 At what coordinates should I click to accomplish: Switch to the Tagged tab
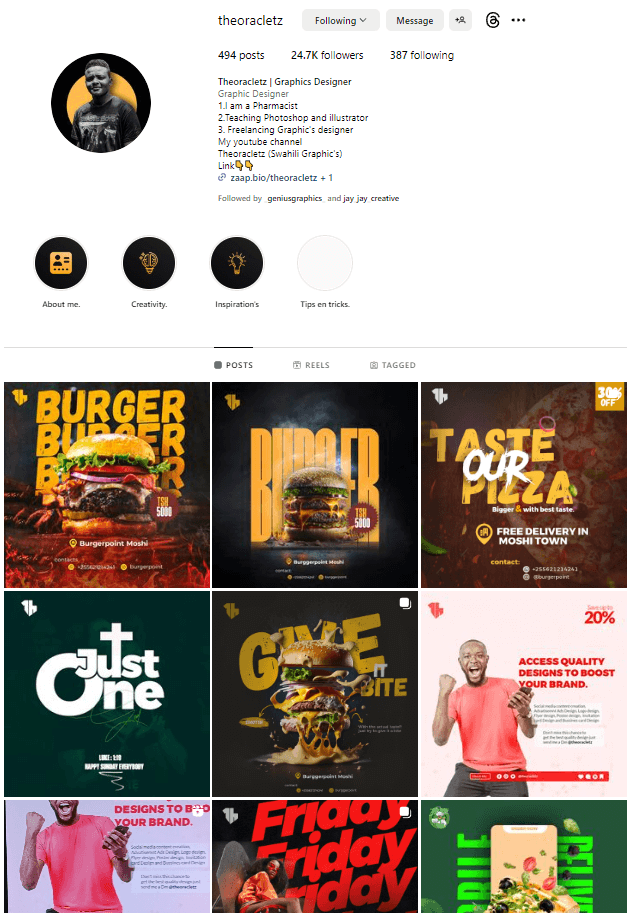[x=392, y=366]
